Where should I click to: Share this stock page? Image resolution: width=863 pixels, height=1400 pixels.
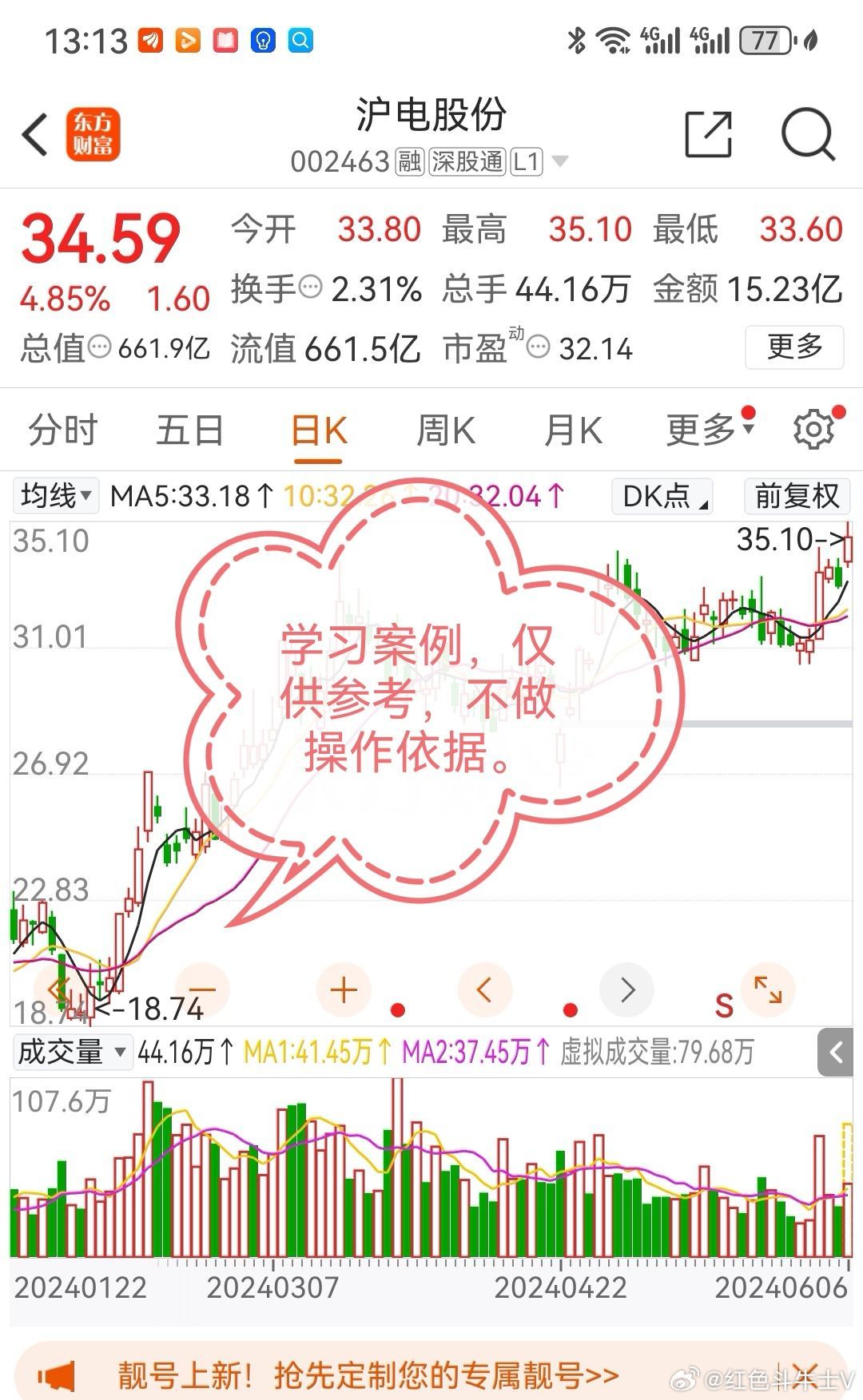tap(709, 134)
